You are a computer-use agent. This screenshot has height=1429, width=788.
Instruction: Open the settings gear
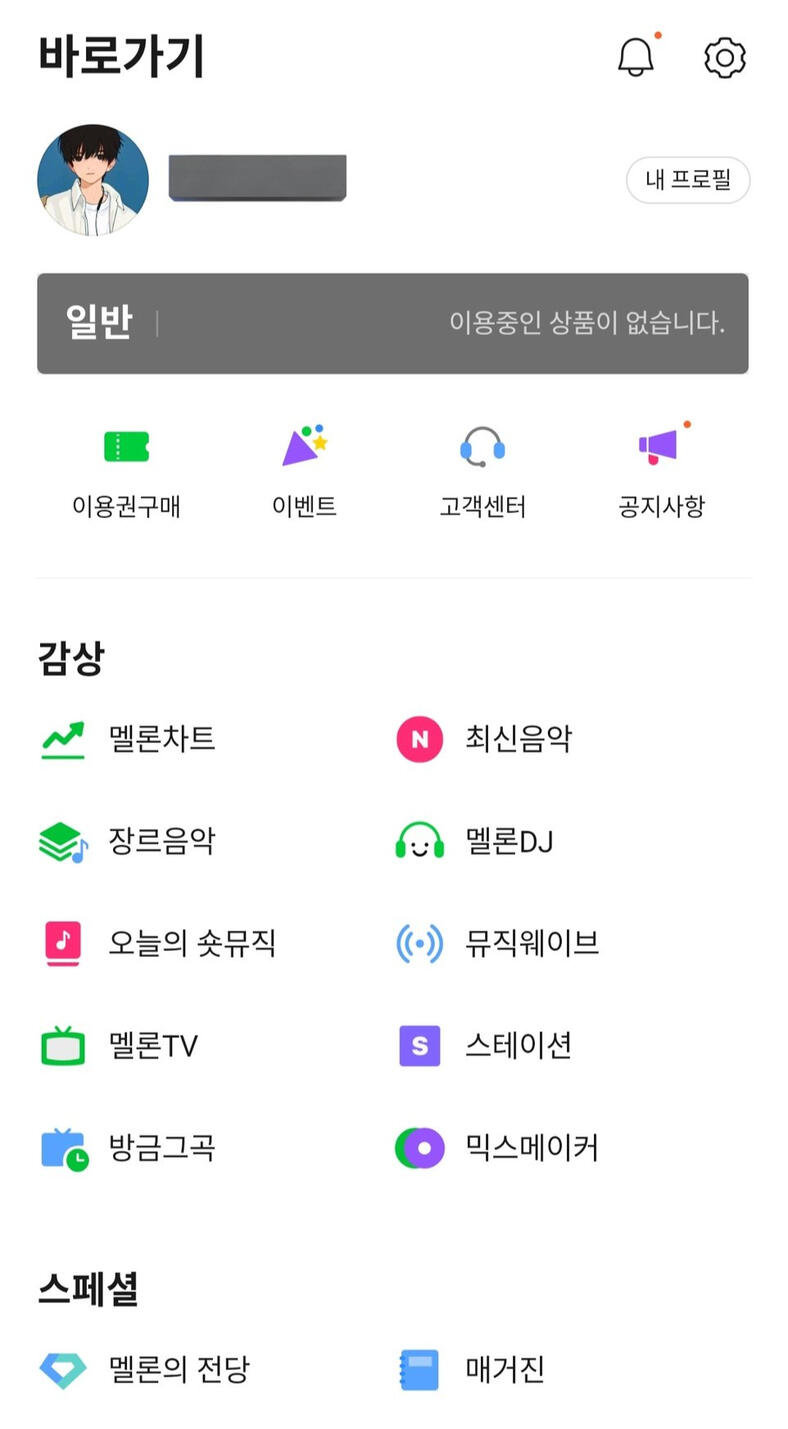pyautogui.click(x=725, y=57)
